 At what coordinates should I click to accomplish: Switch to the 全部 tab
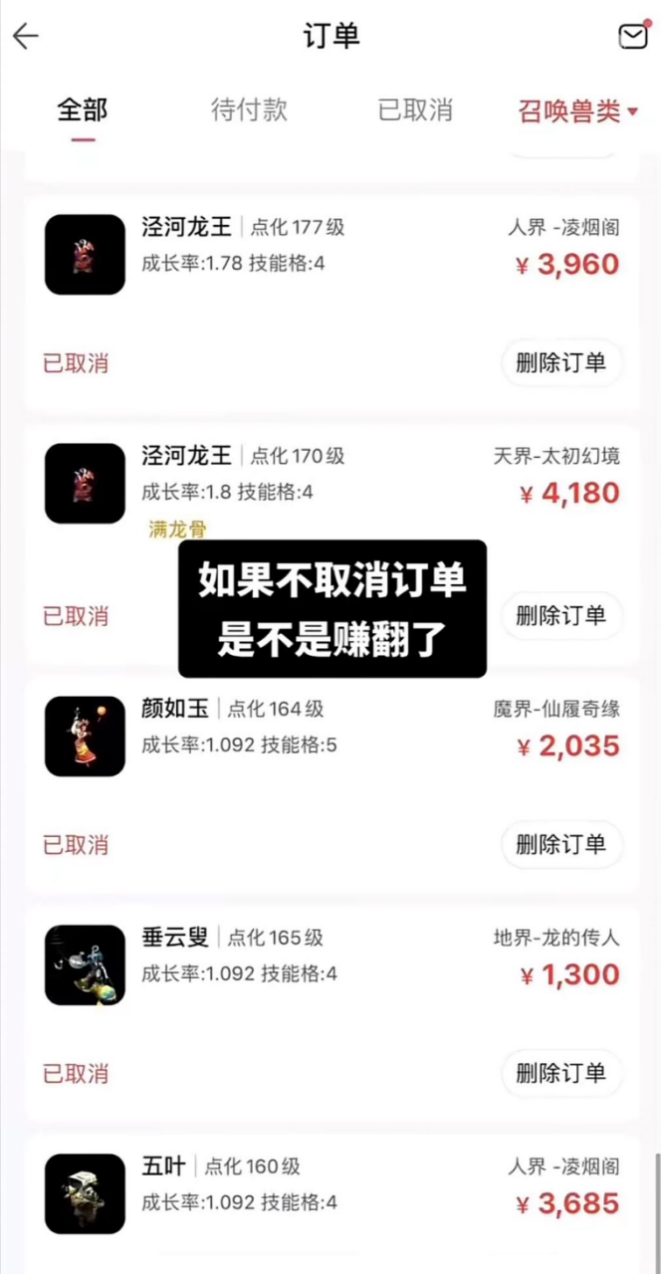[82, 110]
